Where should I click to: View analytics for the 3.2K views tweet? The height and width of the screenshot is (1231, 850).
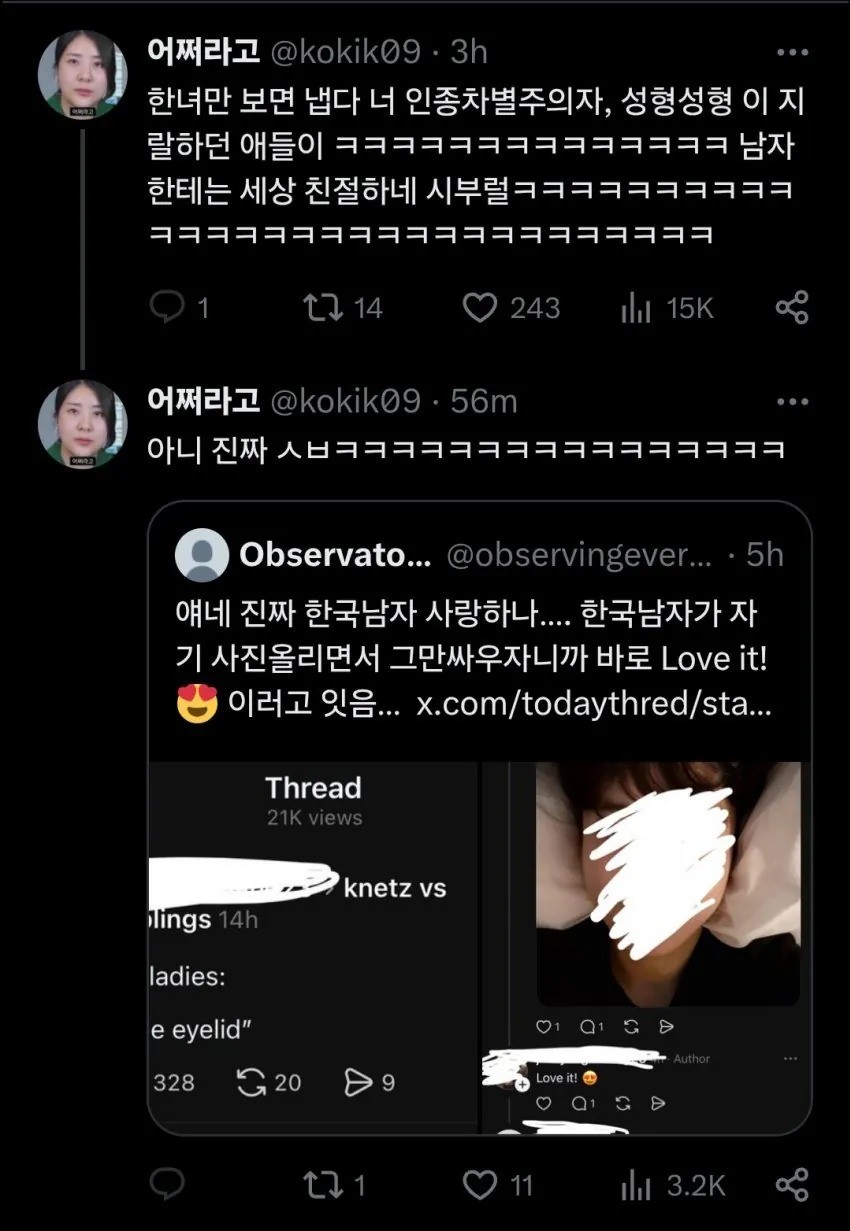pyautogui.click(x=636, y=1187)
